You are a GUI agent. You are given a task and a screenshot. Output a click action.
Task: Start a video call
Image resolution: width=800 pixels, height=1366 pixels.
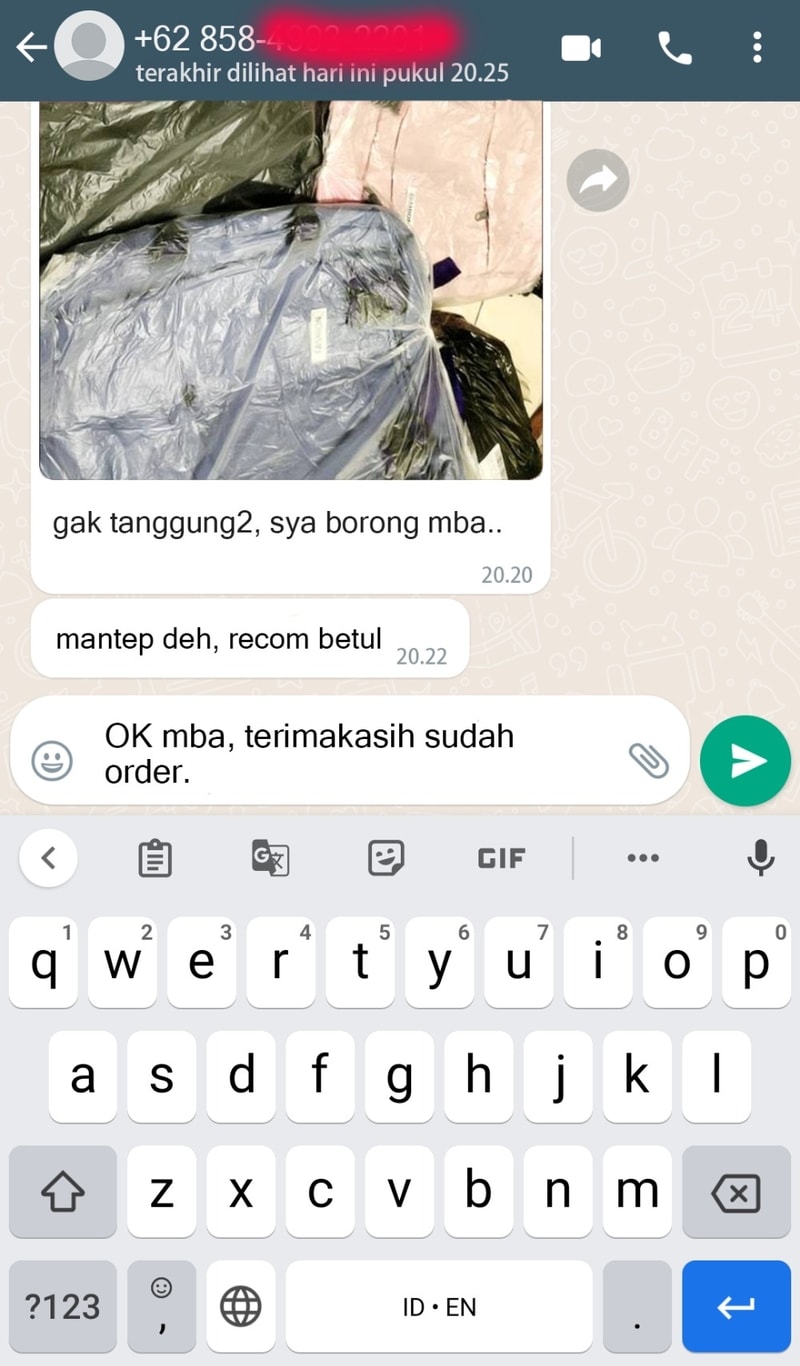[x=580, y=47]
